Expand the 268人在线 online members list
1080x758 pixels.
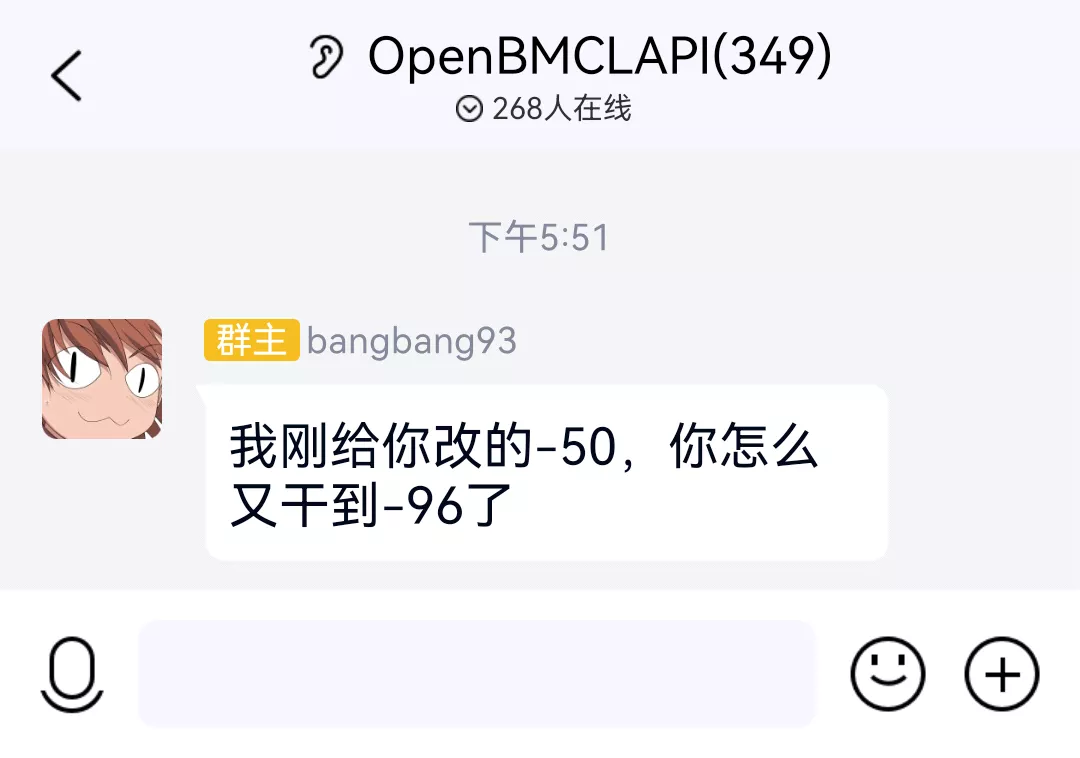544,108
